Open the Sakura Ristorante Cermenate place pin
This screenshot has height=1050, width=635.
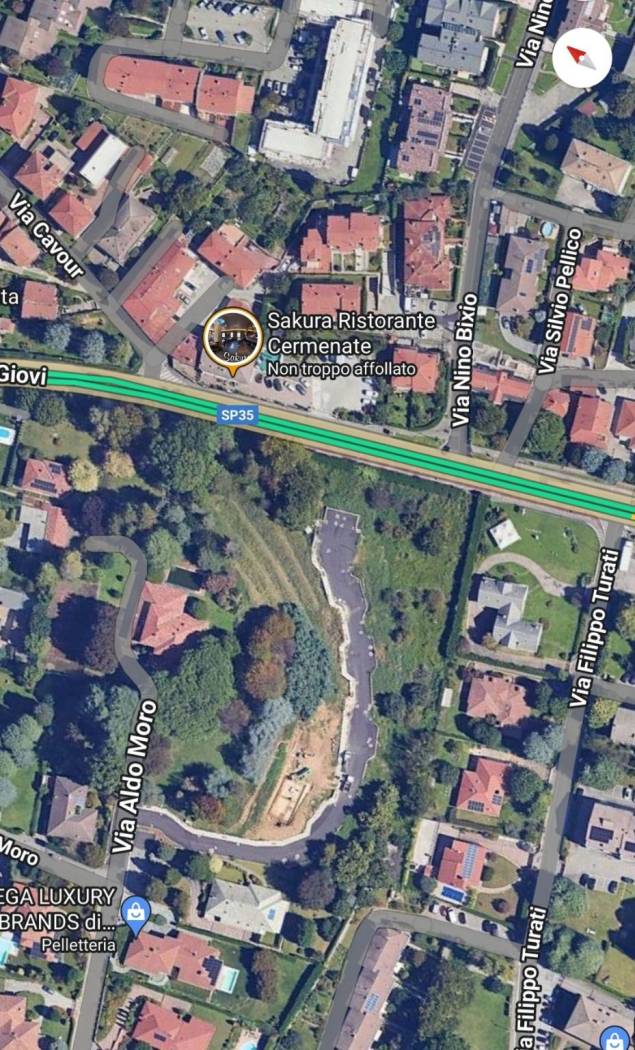[x=232, y=338]
